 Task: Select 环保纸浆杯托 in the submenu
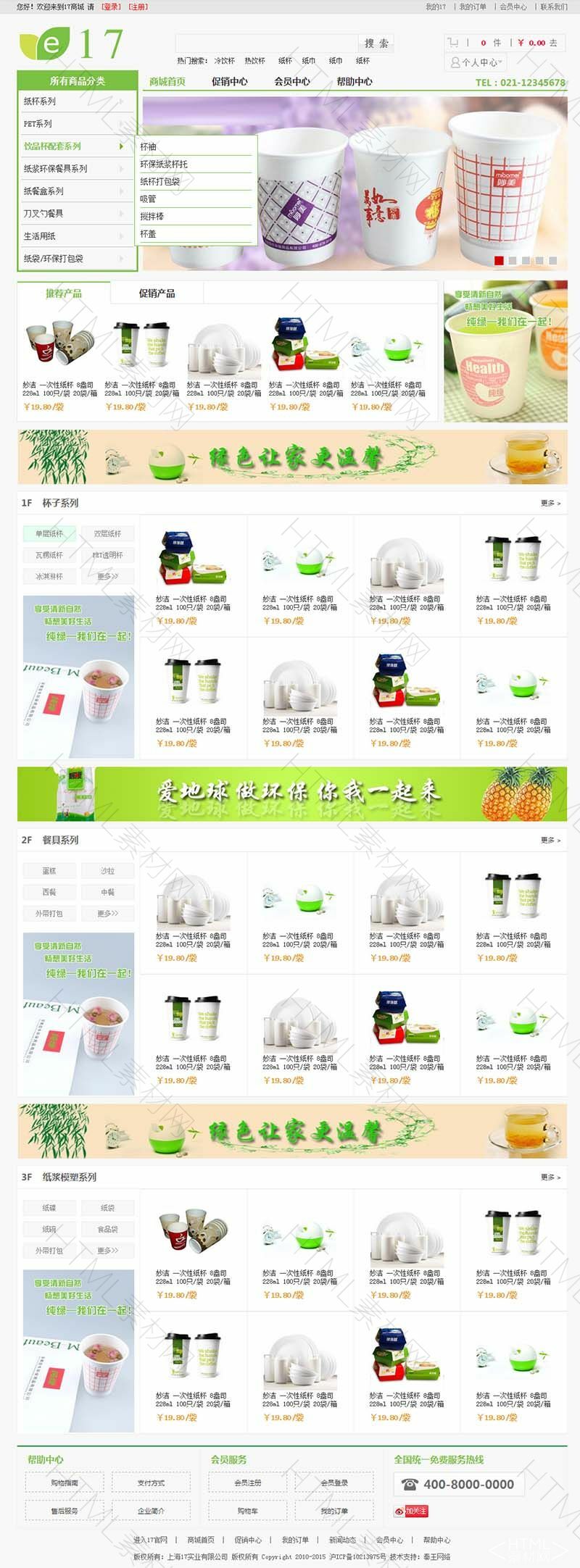point(164,164)
